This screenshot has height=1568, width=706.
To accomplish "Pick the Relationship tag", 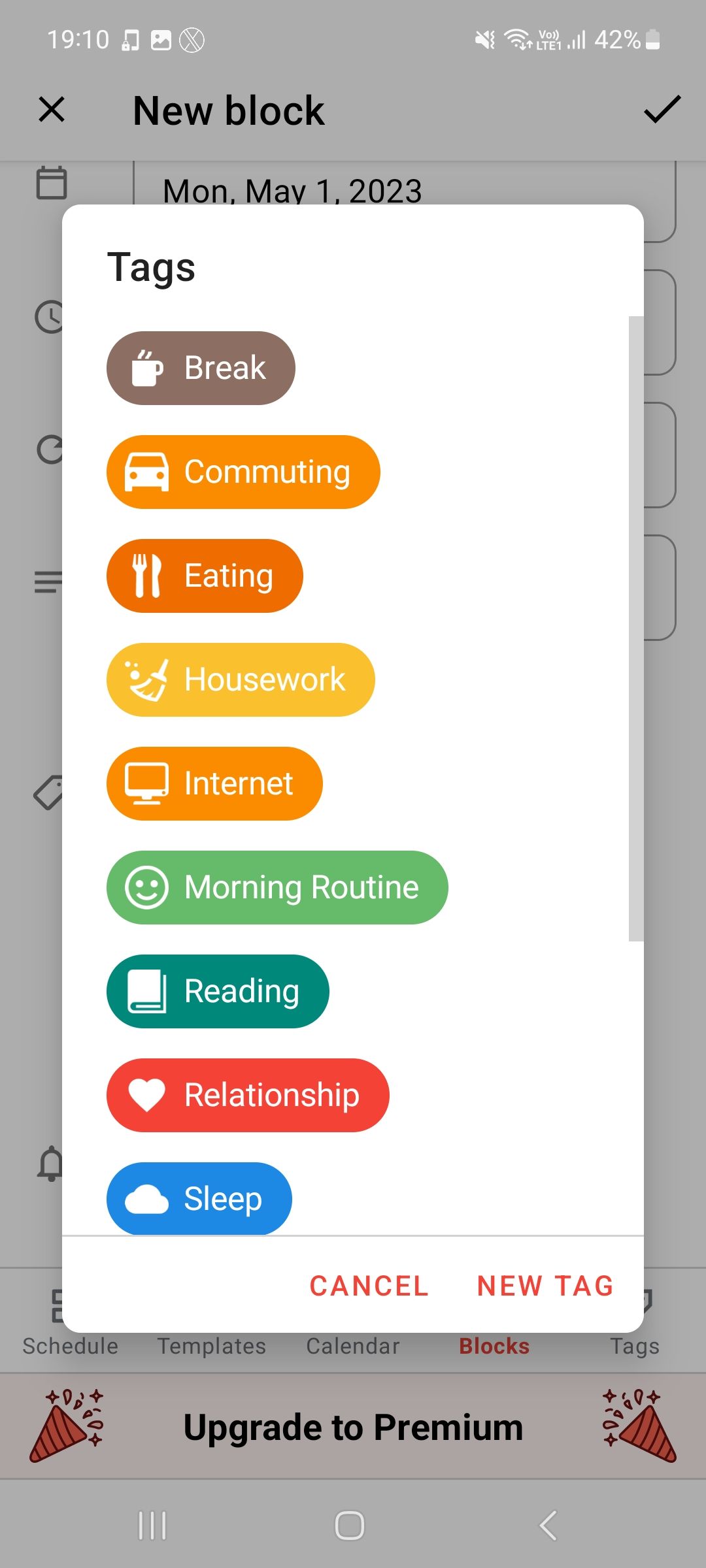I will point(248,1095).
